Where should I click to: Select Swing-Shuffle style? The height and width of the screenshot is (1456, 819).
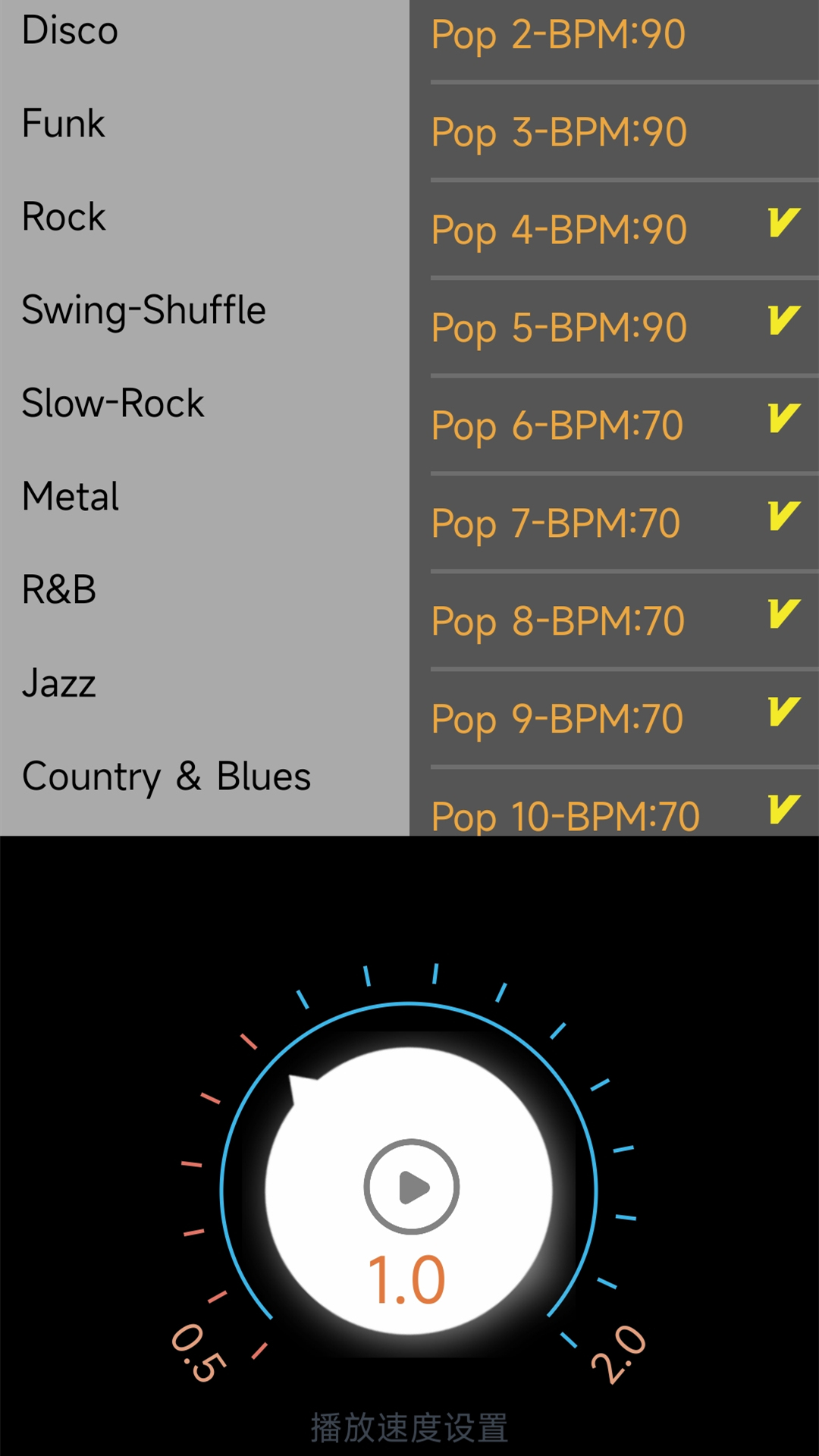[x=205, y=310]
